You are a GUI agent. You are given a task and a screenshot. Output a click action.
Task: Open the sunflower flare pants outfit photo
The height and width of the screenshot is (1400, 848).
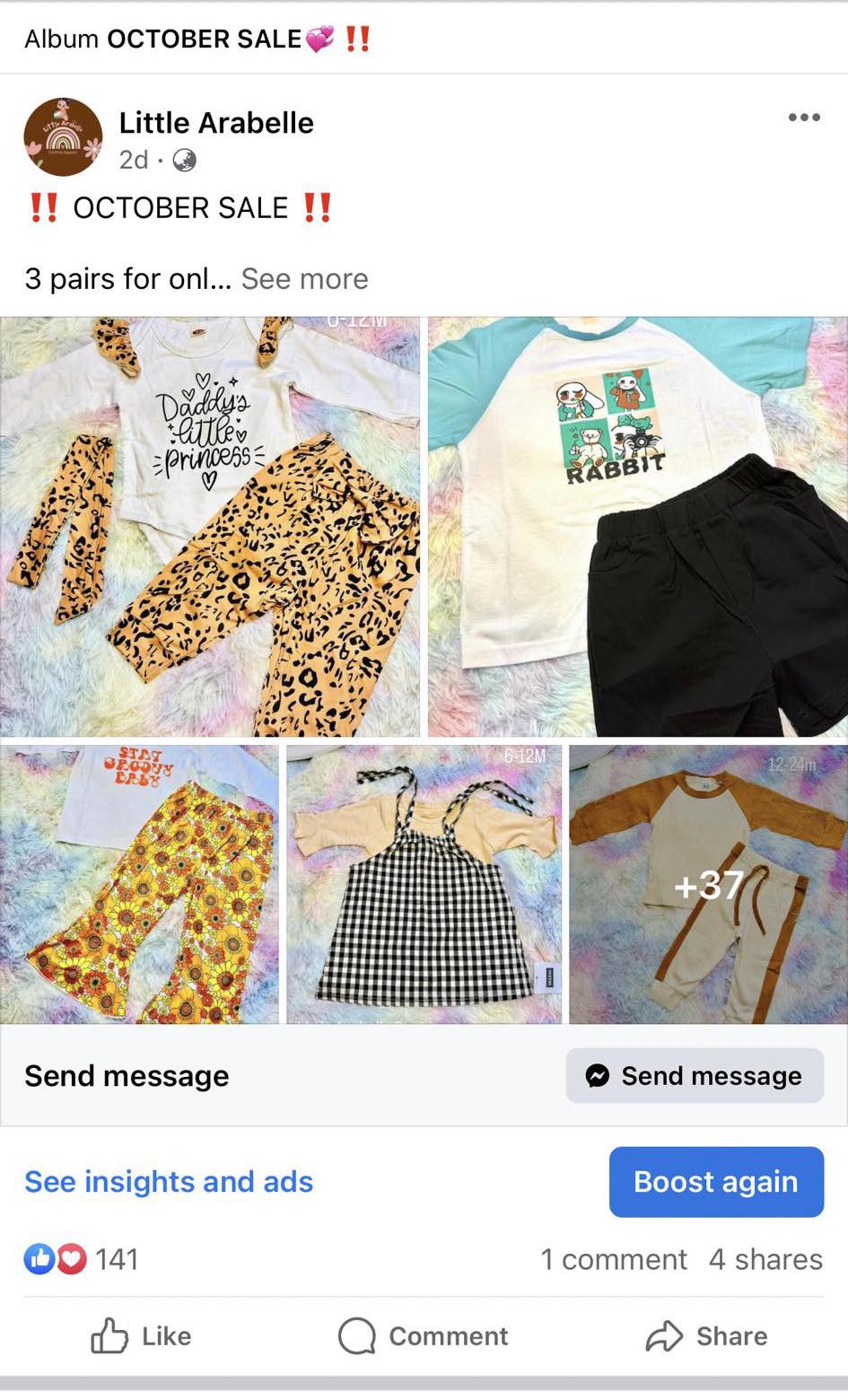139,884
